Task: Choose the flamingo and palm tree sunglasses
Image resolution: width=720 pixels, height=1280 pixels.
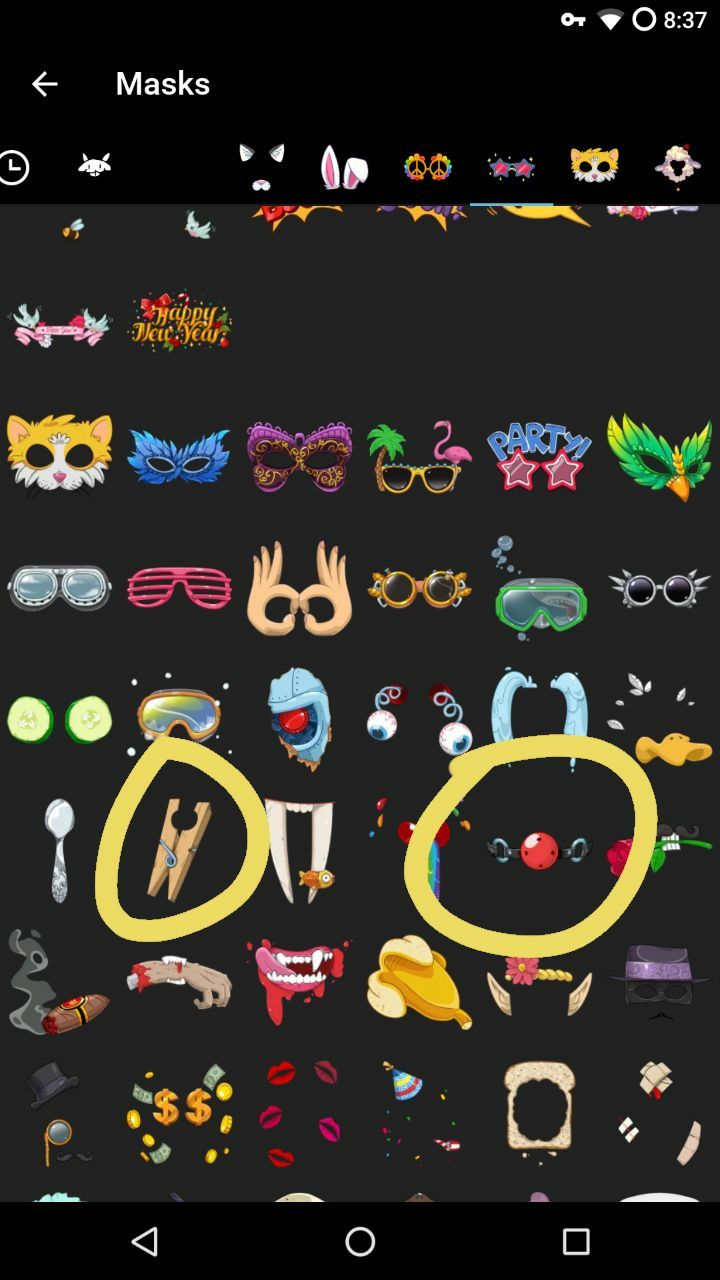Action: click(419, 457)
